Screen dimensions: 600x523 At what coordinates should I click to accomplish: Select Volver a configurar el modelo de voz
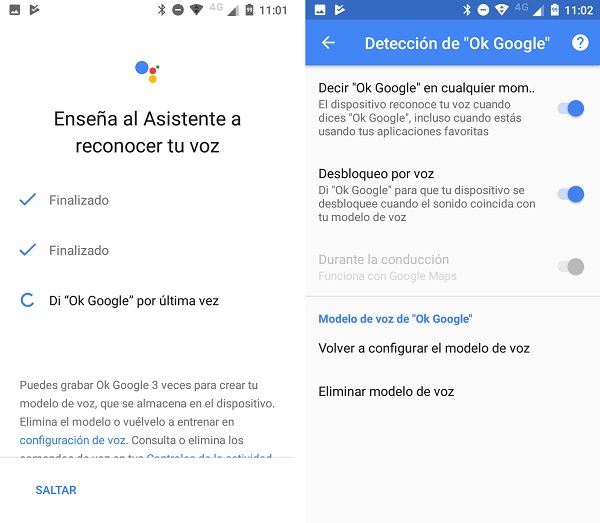click(x=423, y=349)
